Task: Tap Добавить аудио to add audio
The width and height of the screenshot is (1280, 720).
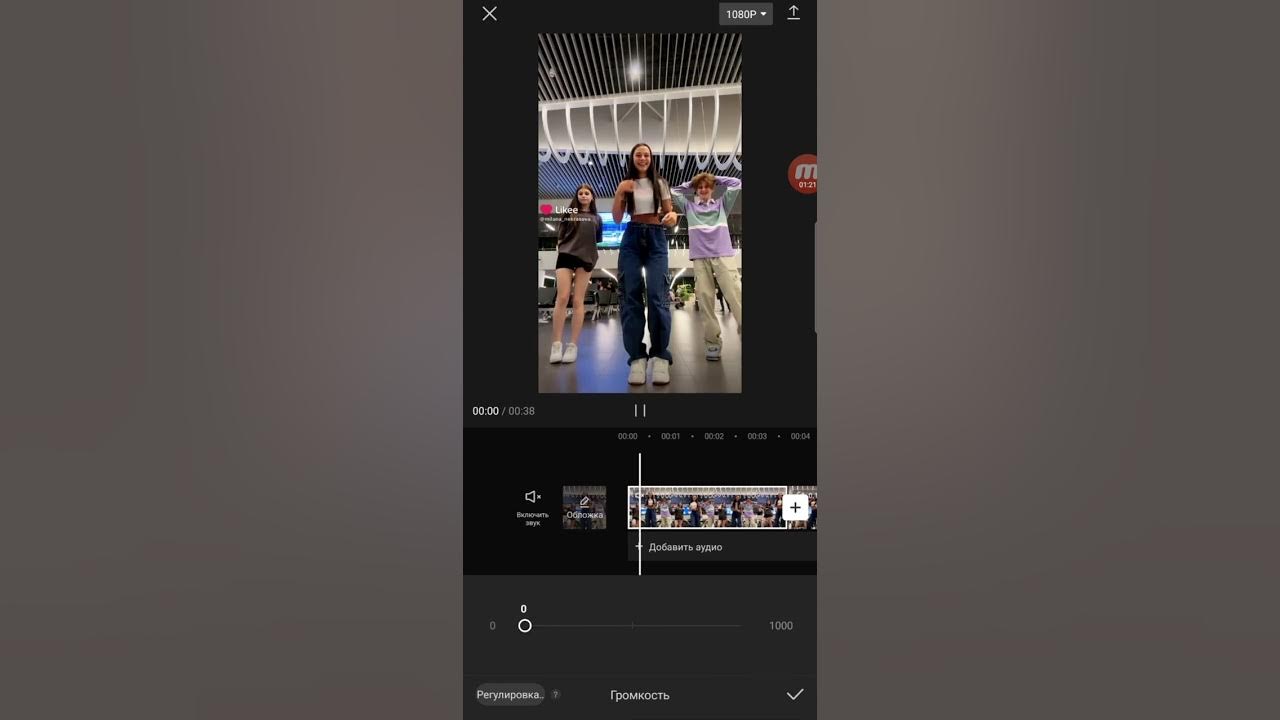Action: (x=684, y=547)
